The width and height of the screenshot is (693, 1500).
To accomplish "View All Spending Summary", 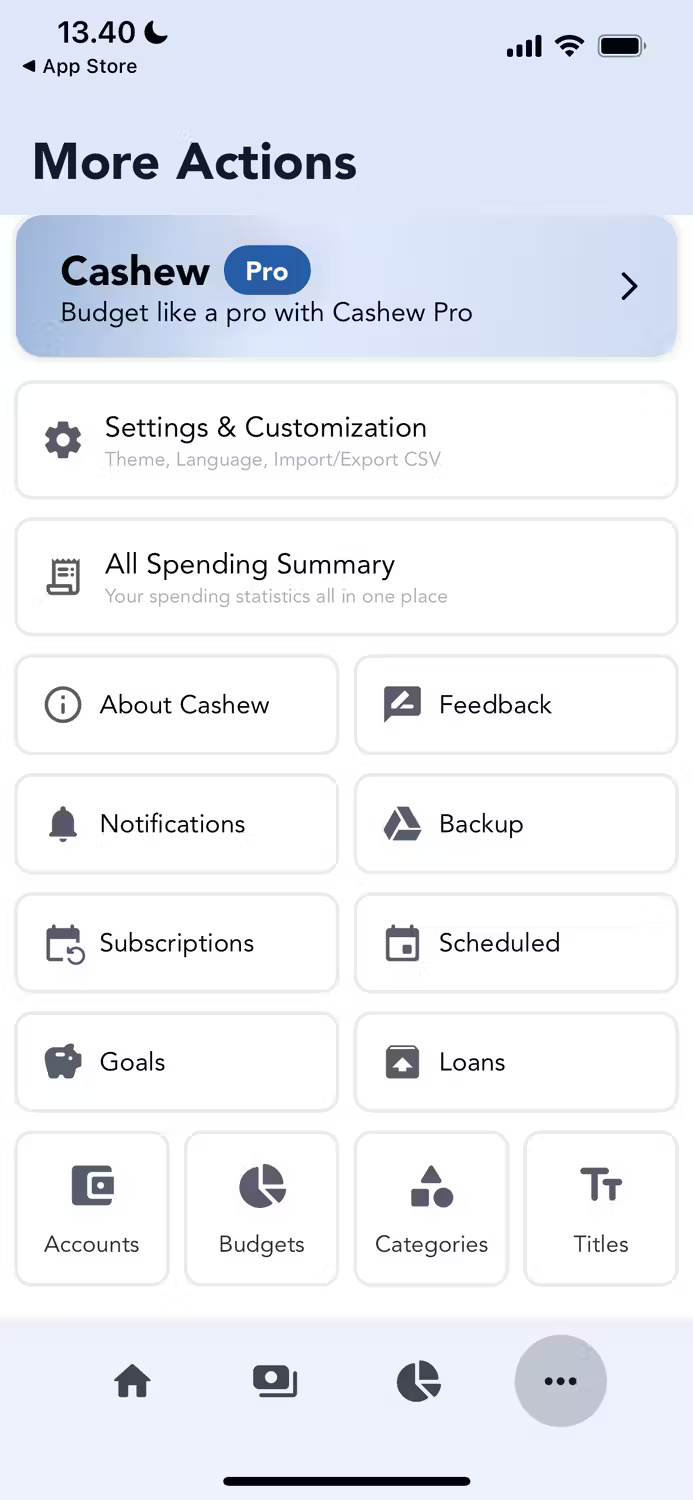I will tap(346, 577).
